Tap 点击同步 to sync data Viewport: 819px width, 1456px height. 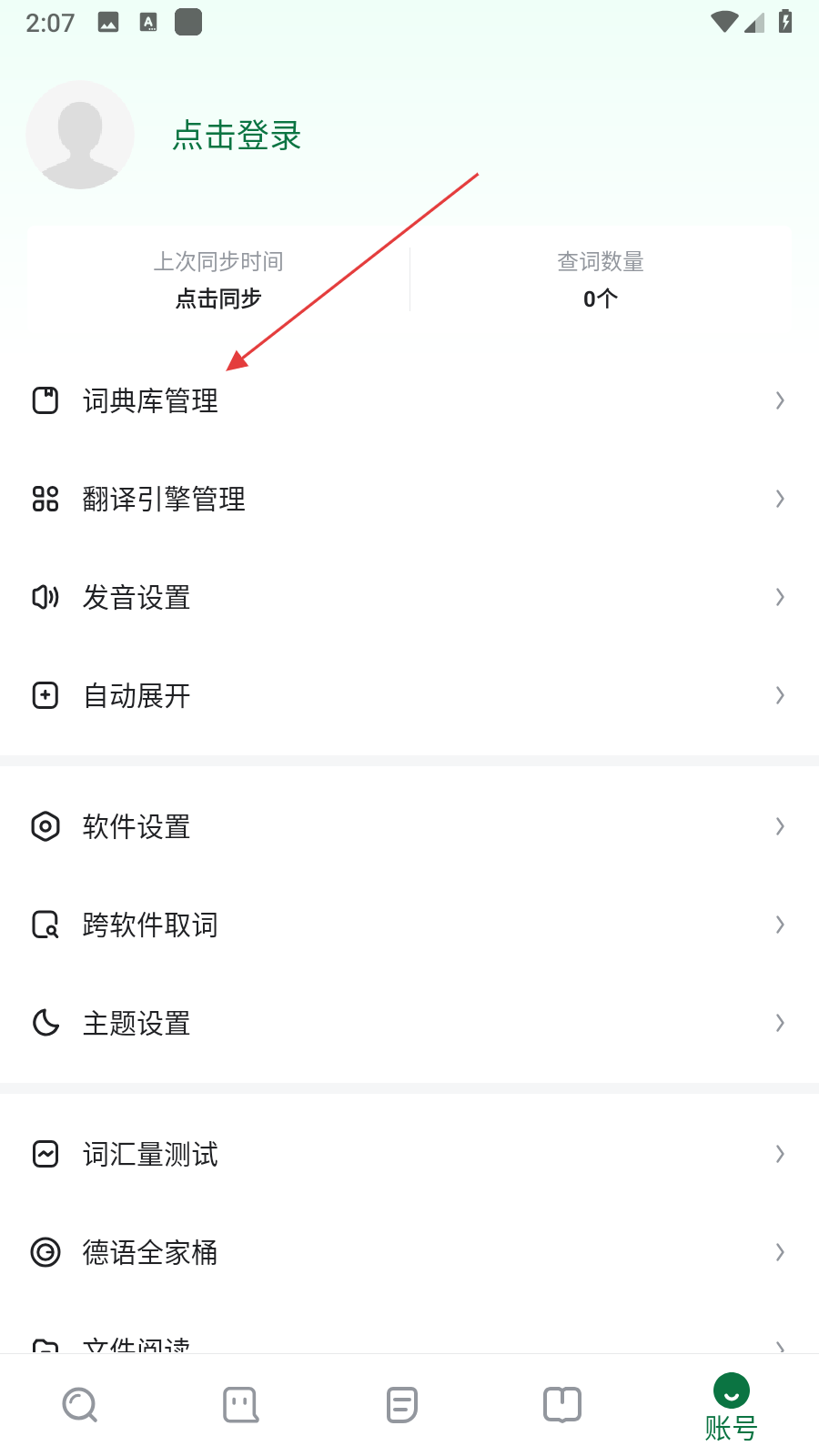[x=218, y=298]
